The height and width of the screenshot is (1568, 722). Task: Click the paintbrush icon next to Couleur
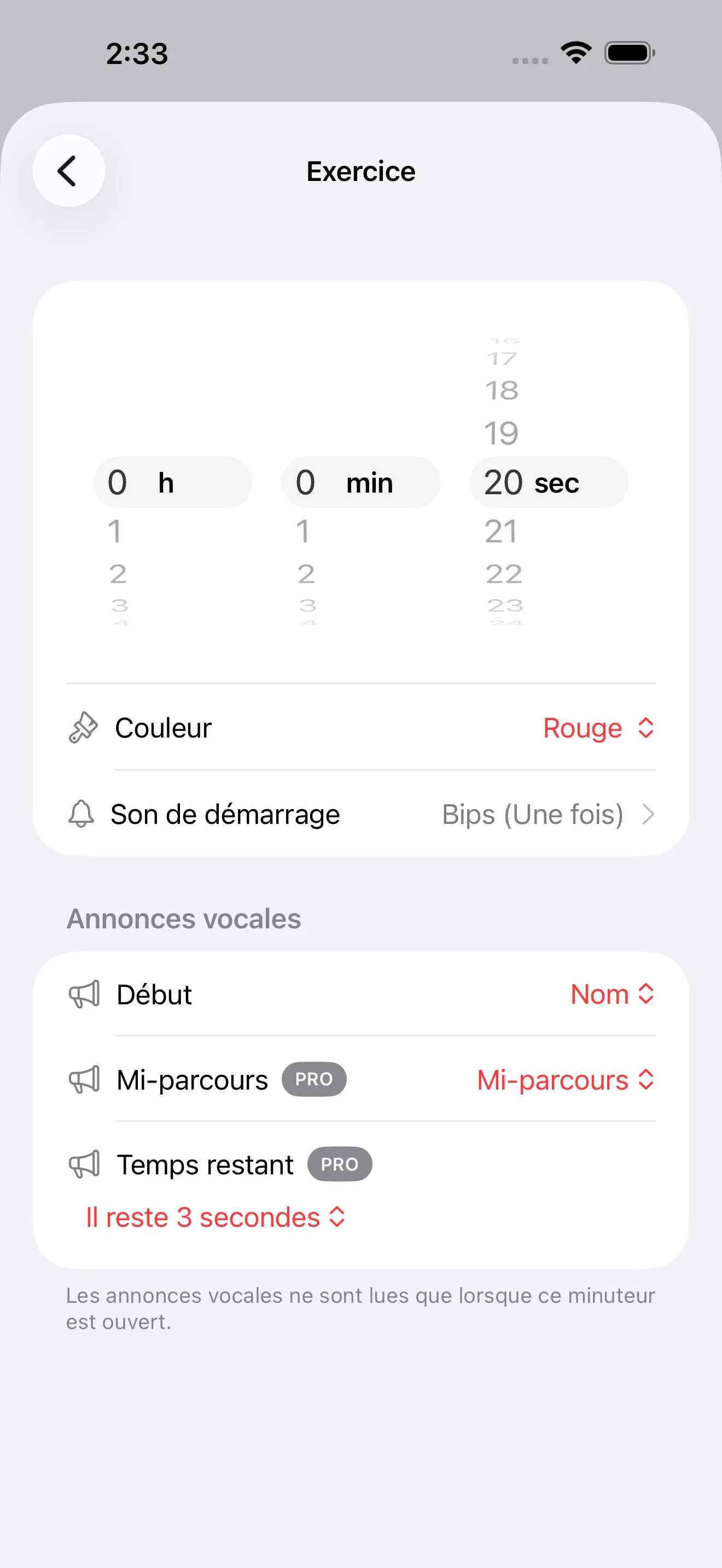[x=83, y=727]
